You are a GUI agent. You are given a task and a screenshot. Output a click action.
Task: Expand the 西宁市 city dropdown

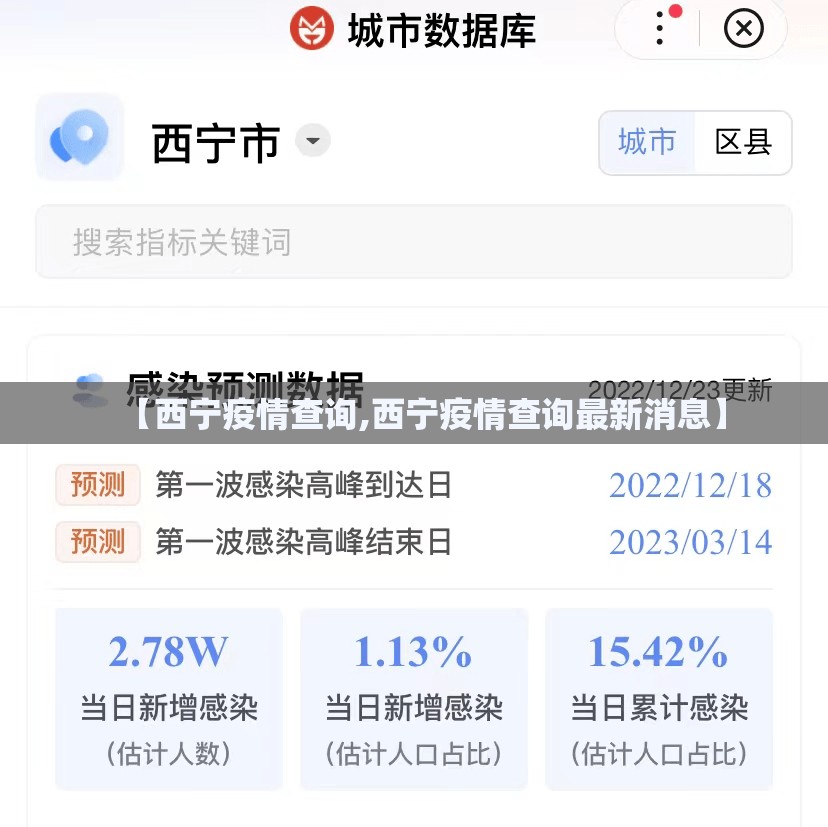coord(312,141)
